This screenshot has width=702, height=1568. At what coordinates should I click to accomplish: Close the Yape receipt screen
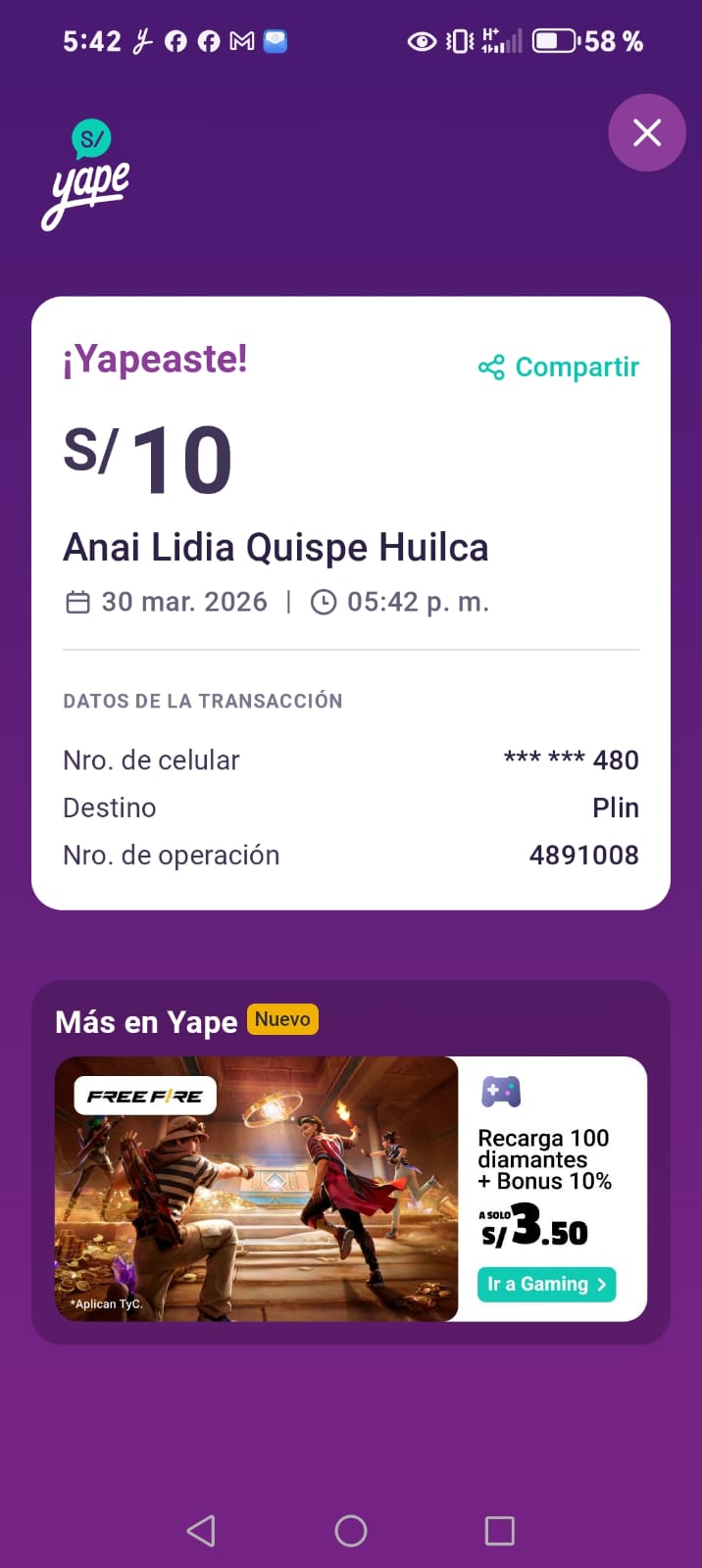pos(646,132)
